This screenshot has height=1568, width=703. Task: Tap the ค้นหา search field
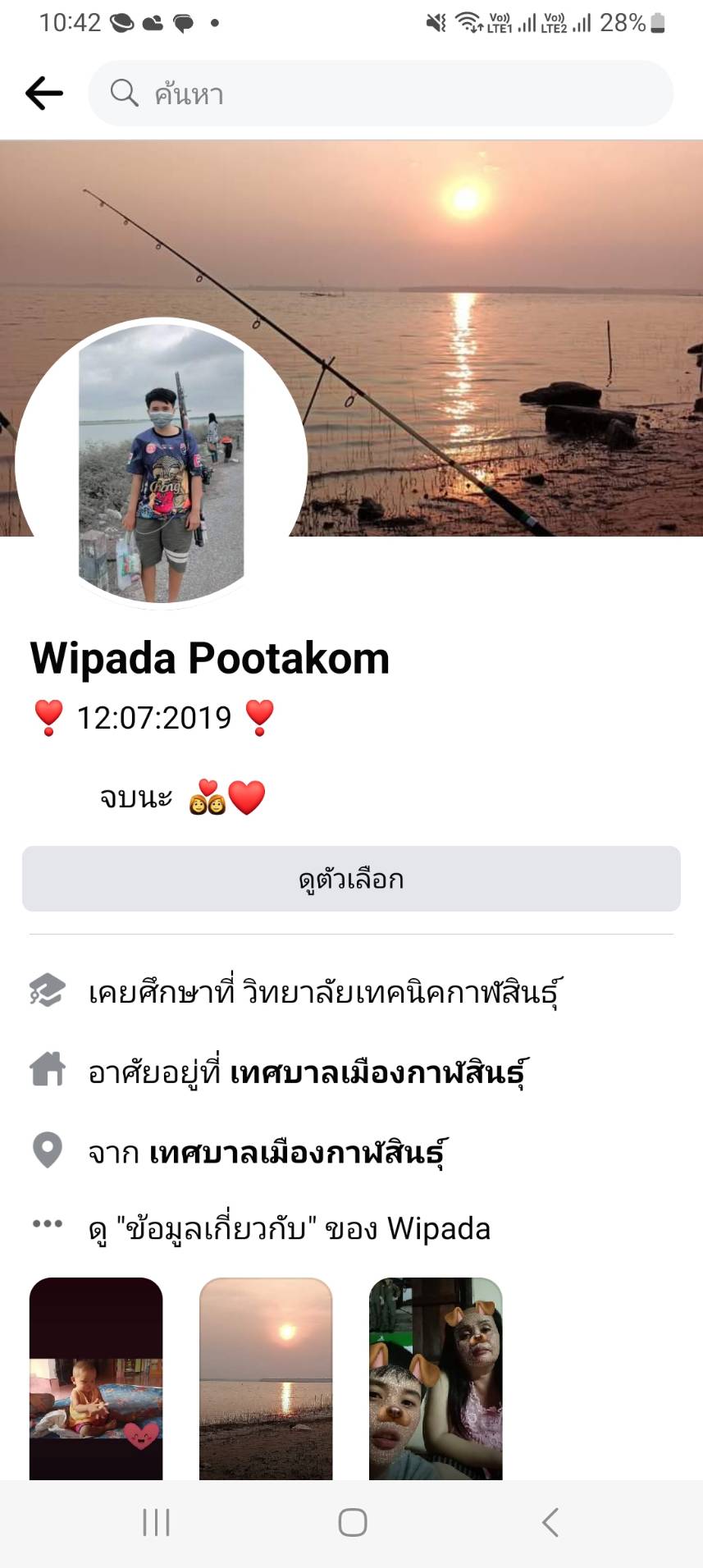point(381,94)
